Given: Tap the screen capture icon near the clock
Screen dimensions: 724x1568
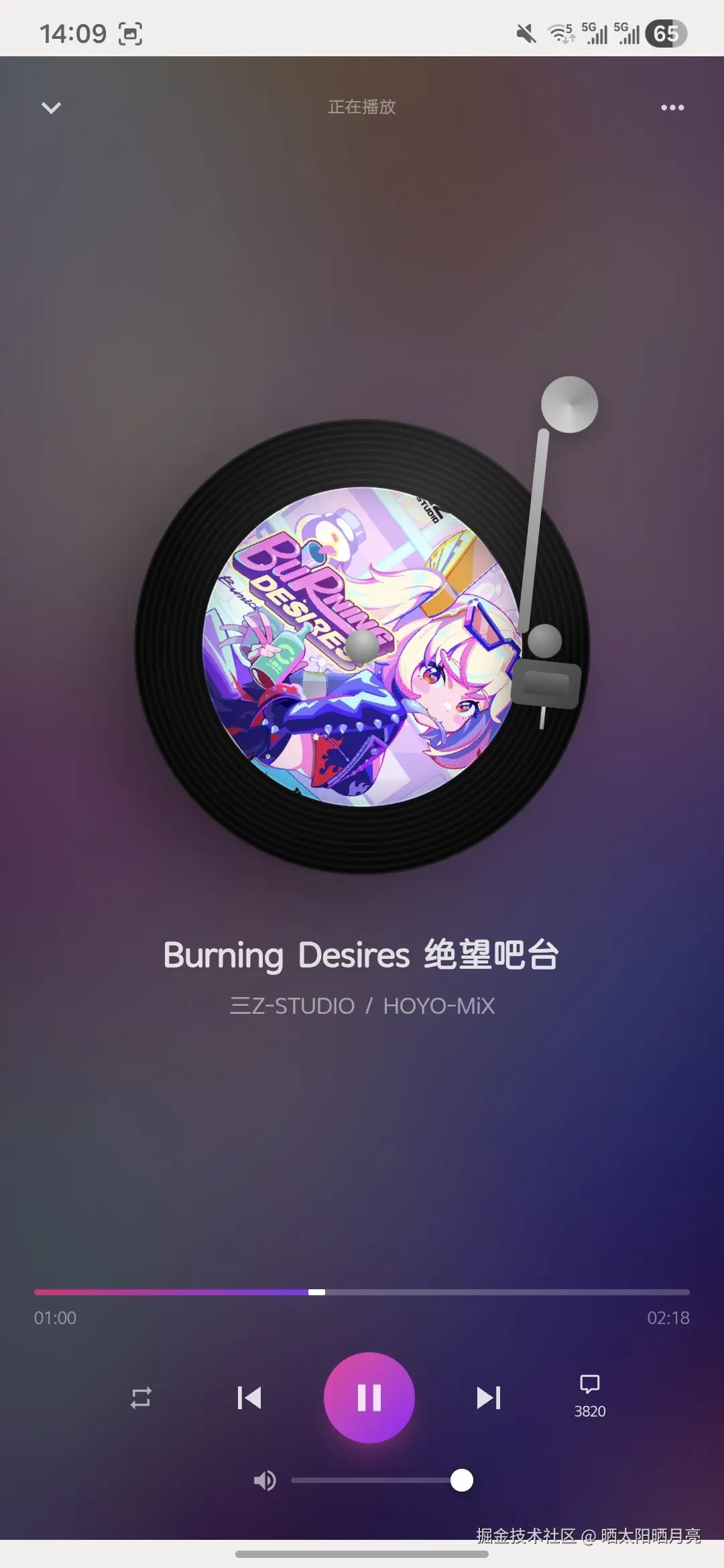Looking at the screenshot, I should point(131,32).
